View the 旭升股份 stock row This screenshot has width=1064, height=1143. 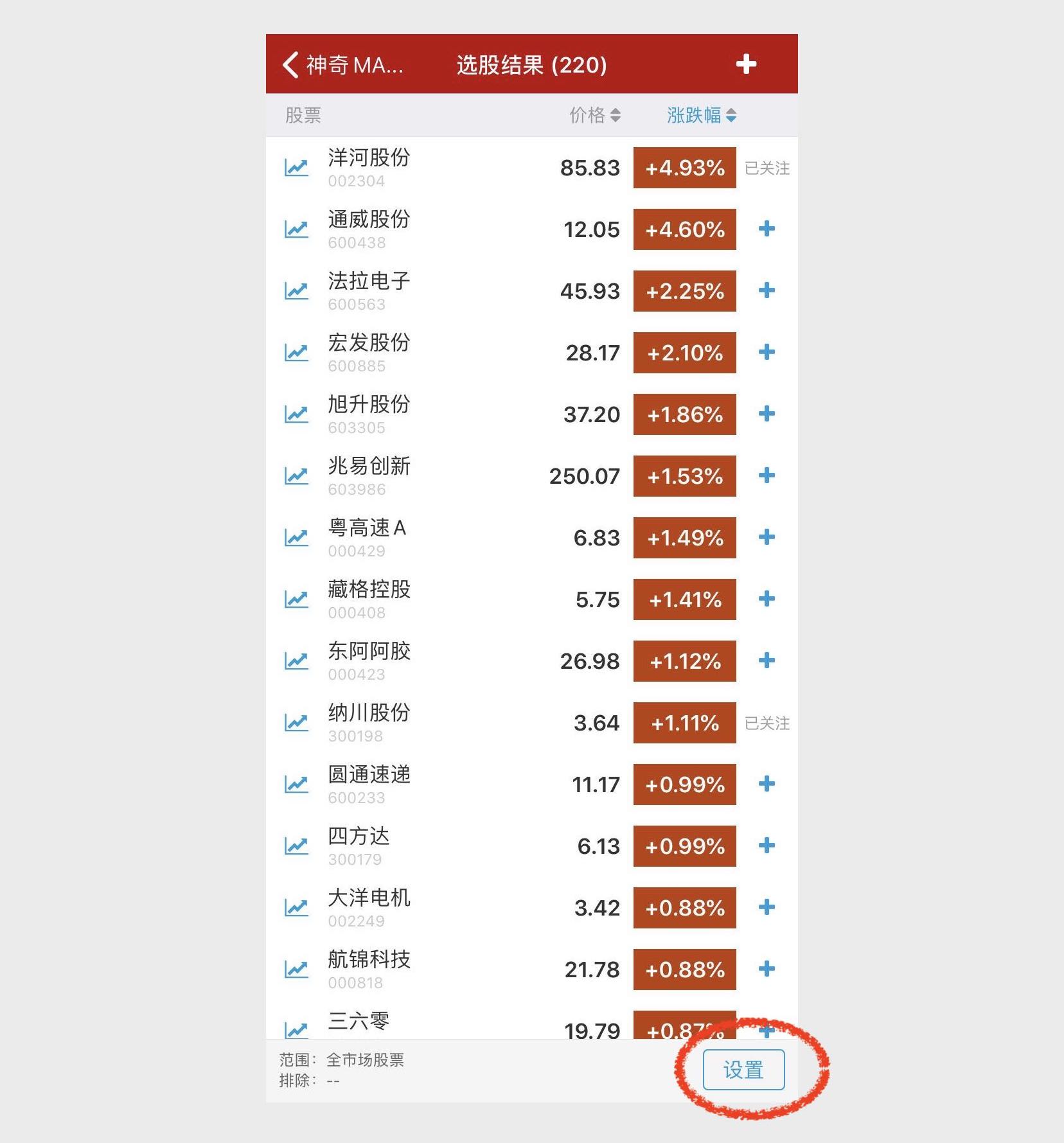(x=369, y=414)
